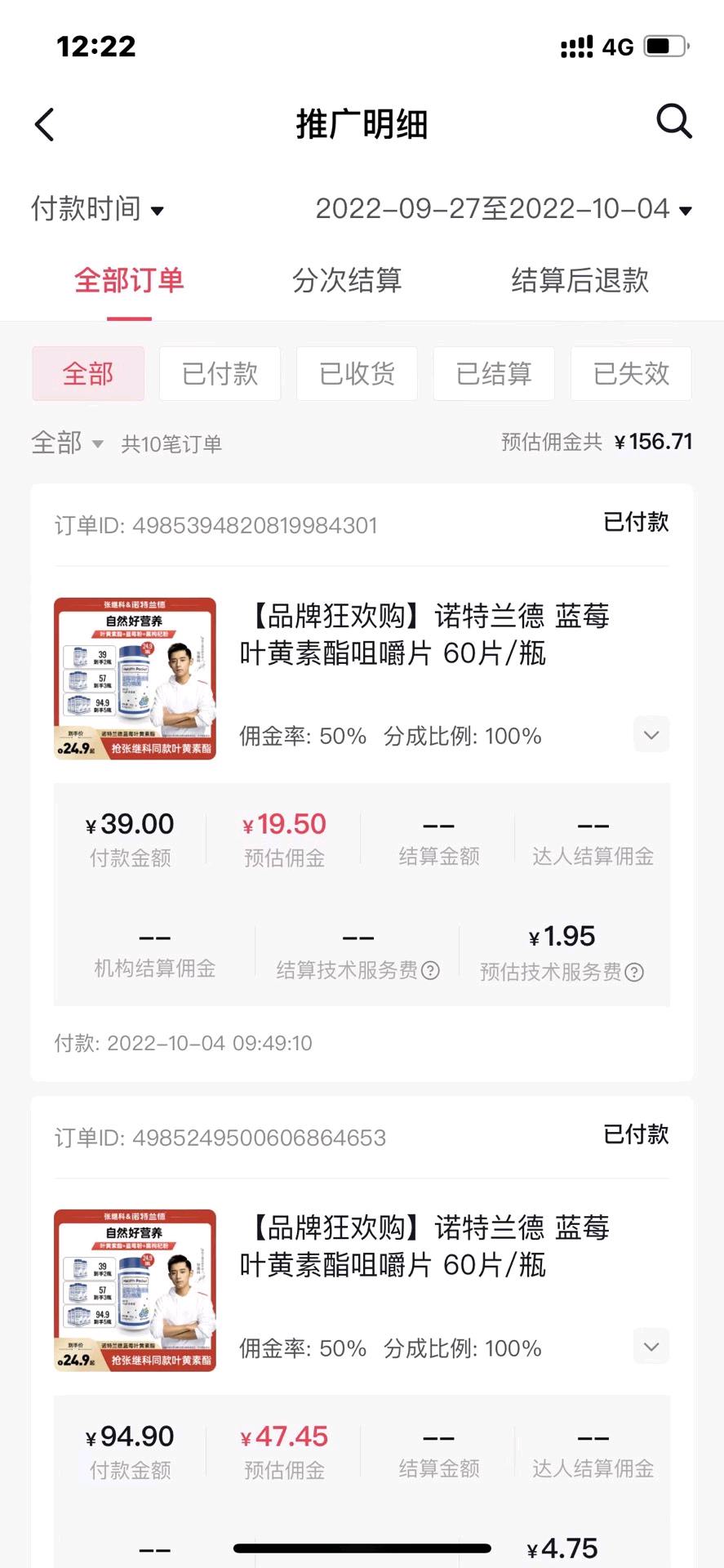Select the 全部订单 tab

(x=129, y=281)
